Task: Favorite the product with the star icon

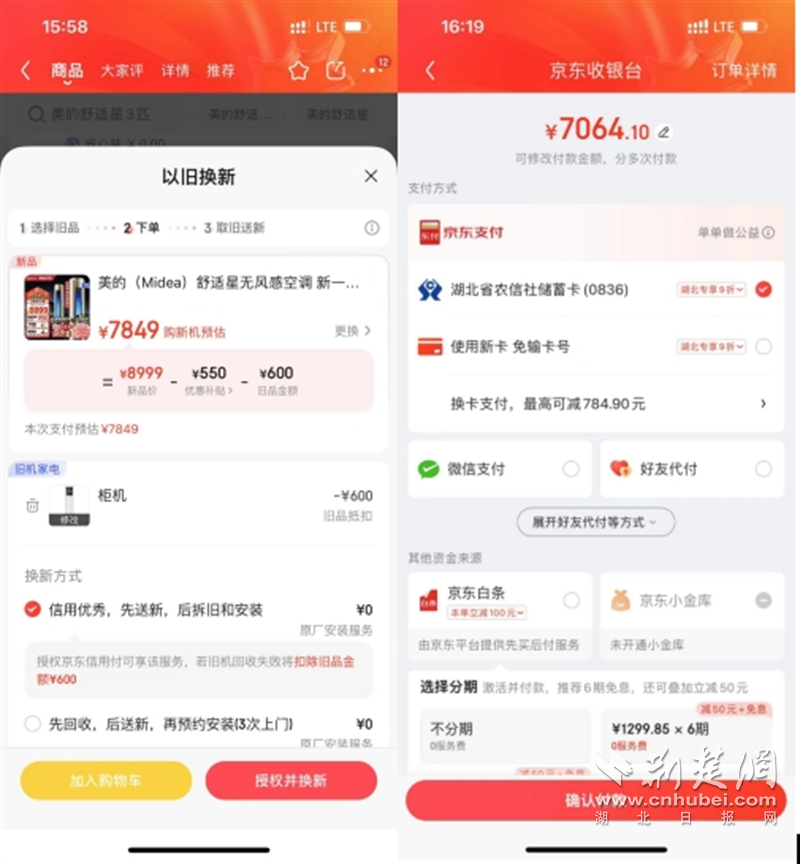Action: 298,70
